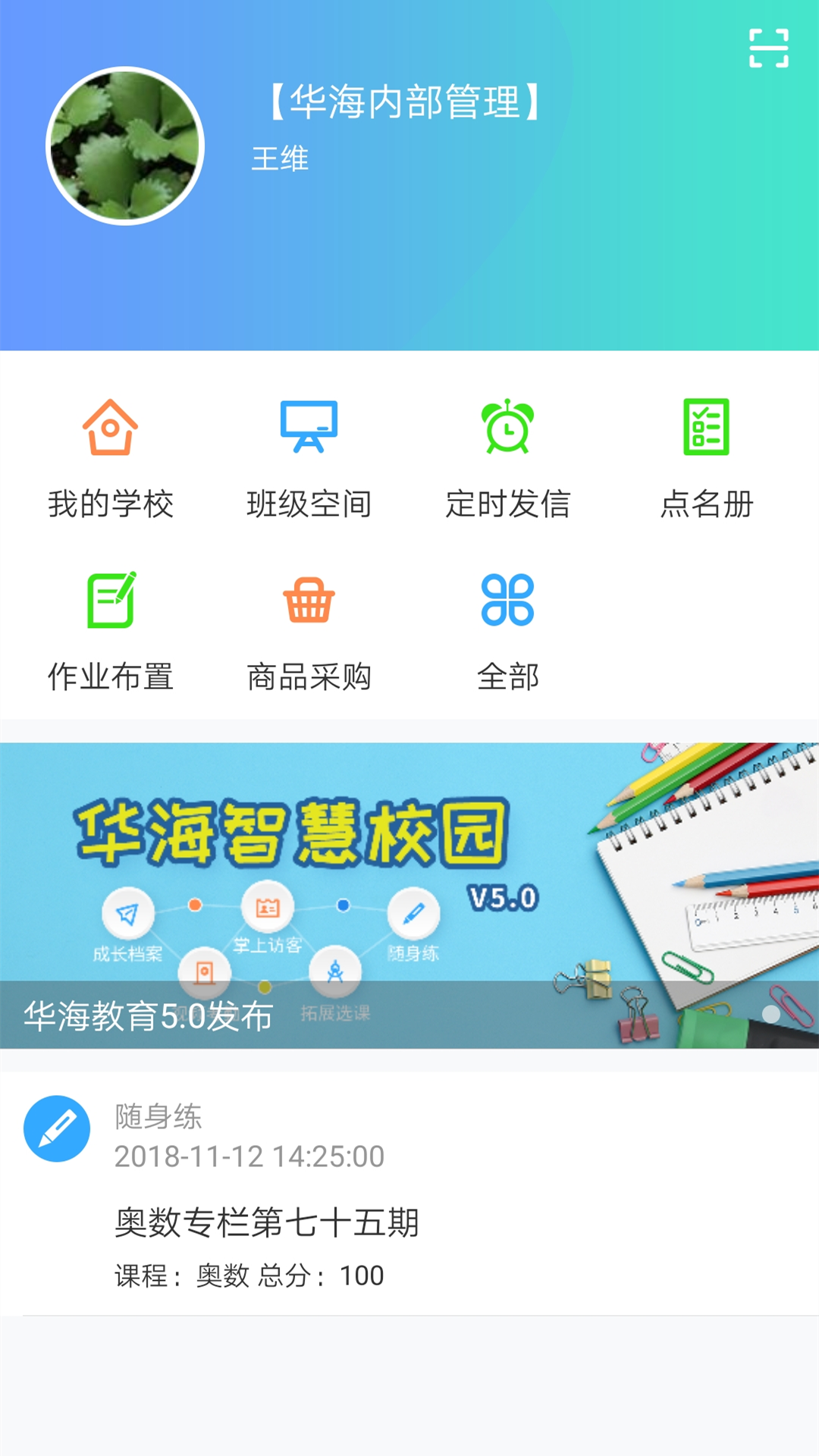Open the 全部 clover icon for all features
The image size is (819, 1456).
[507, 603]
